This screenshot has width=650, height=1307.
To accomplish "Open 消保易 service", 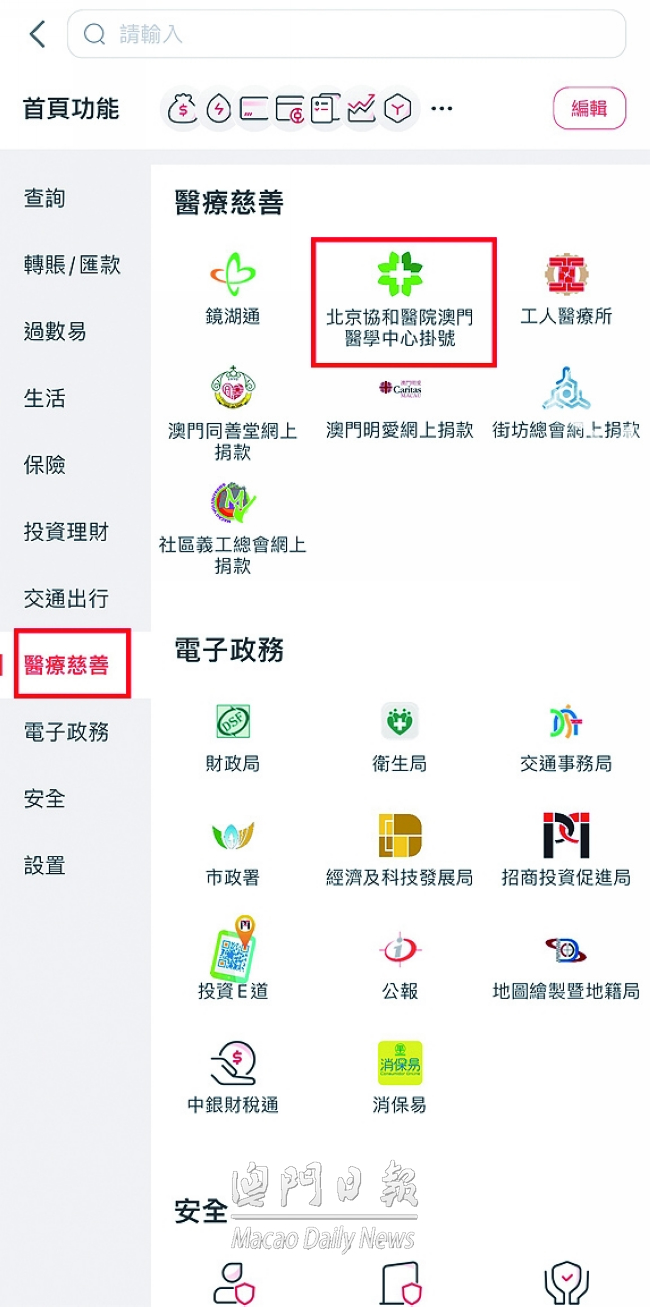I will (399, 1078).
